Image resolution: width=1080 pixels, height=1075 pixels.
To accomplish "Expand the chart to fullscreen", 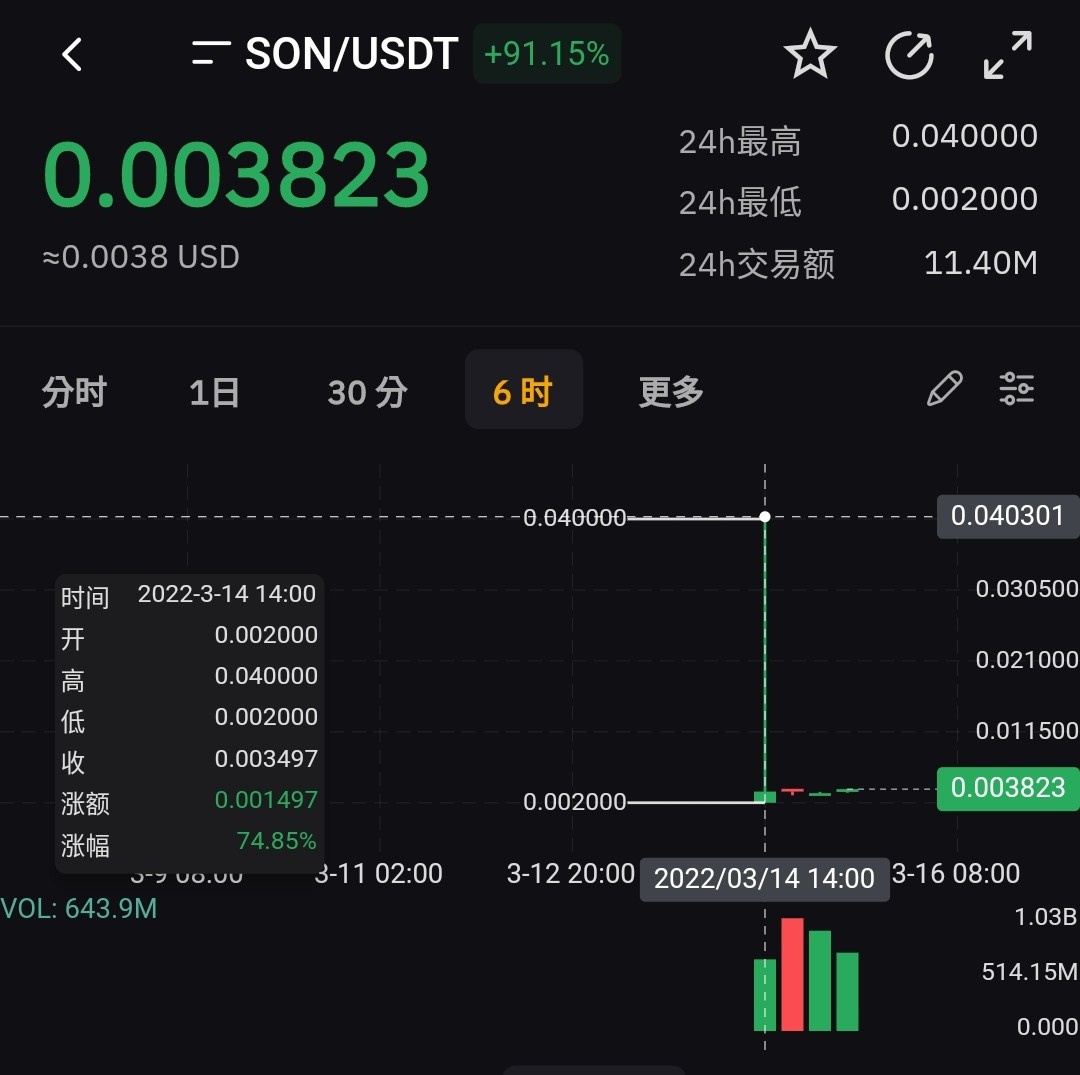I will pyautogui.click(x=1008, y=54).
